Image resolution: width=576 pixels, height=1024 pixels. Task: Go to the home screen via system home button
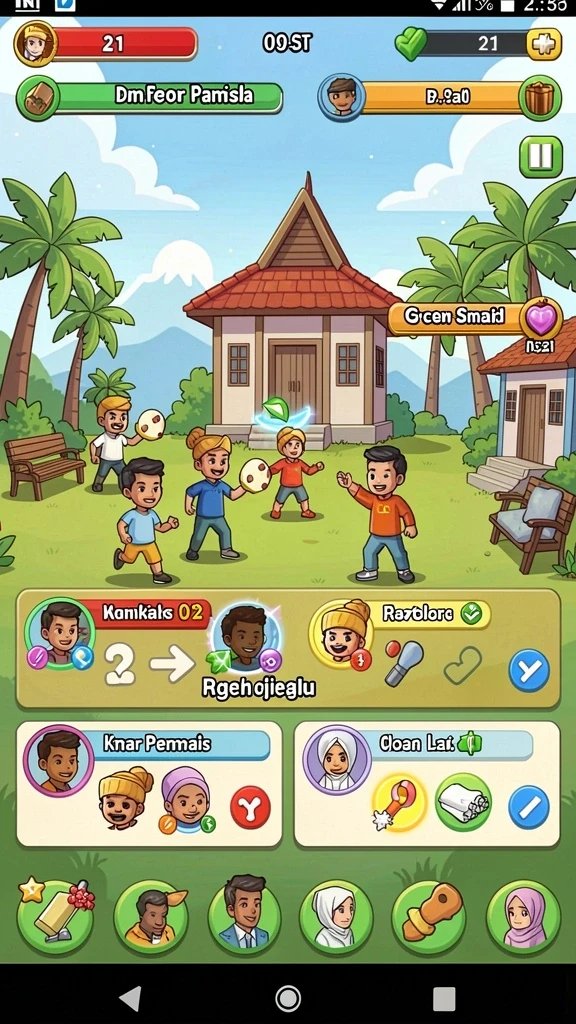288,999
